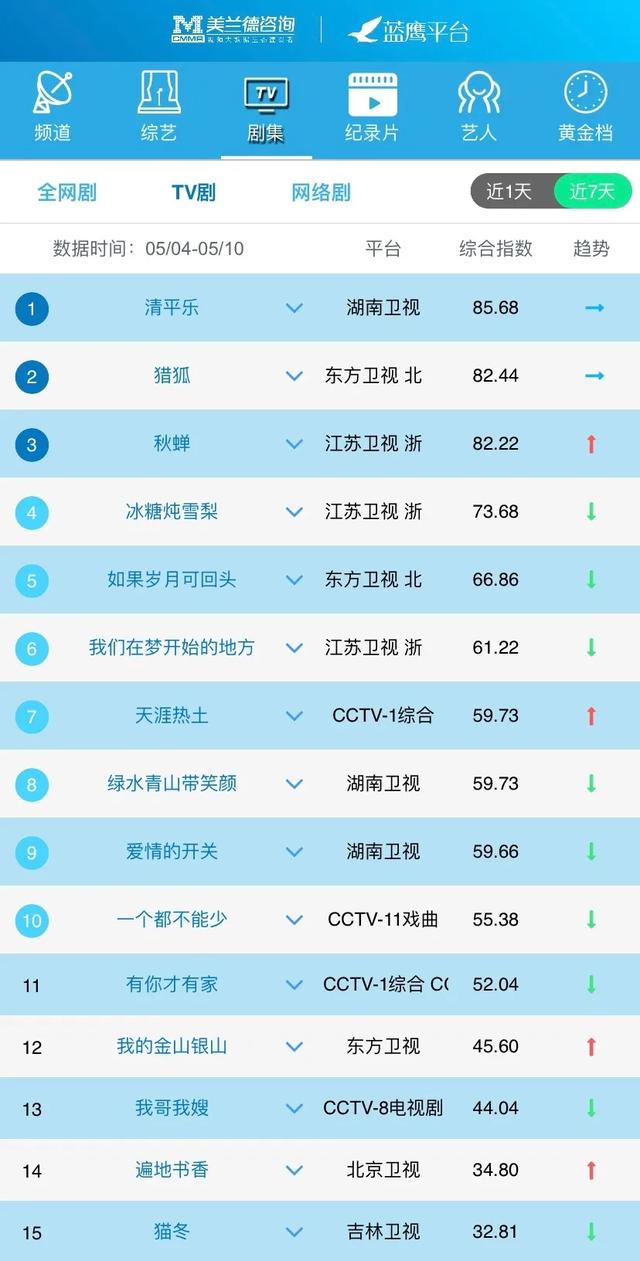View 我们在梦开始的地方 details
The height and width of the screenshot is (1261, 640).
tap(172, 648)
